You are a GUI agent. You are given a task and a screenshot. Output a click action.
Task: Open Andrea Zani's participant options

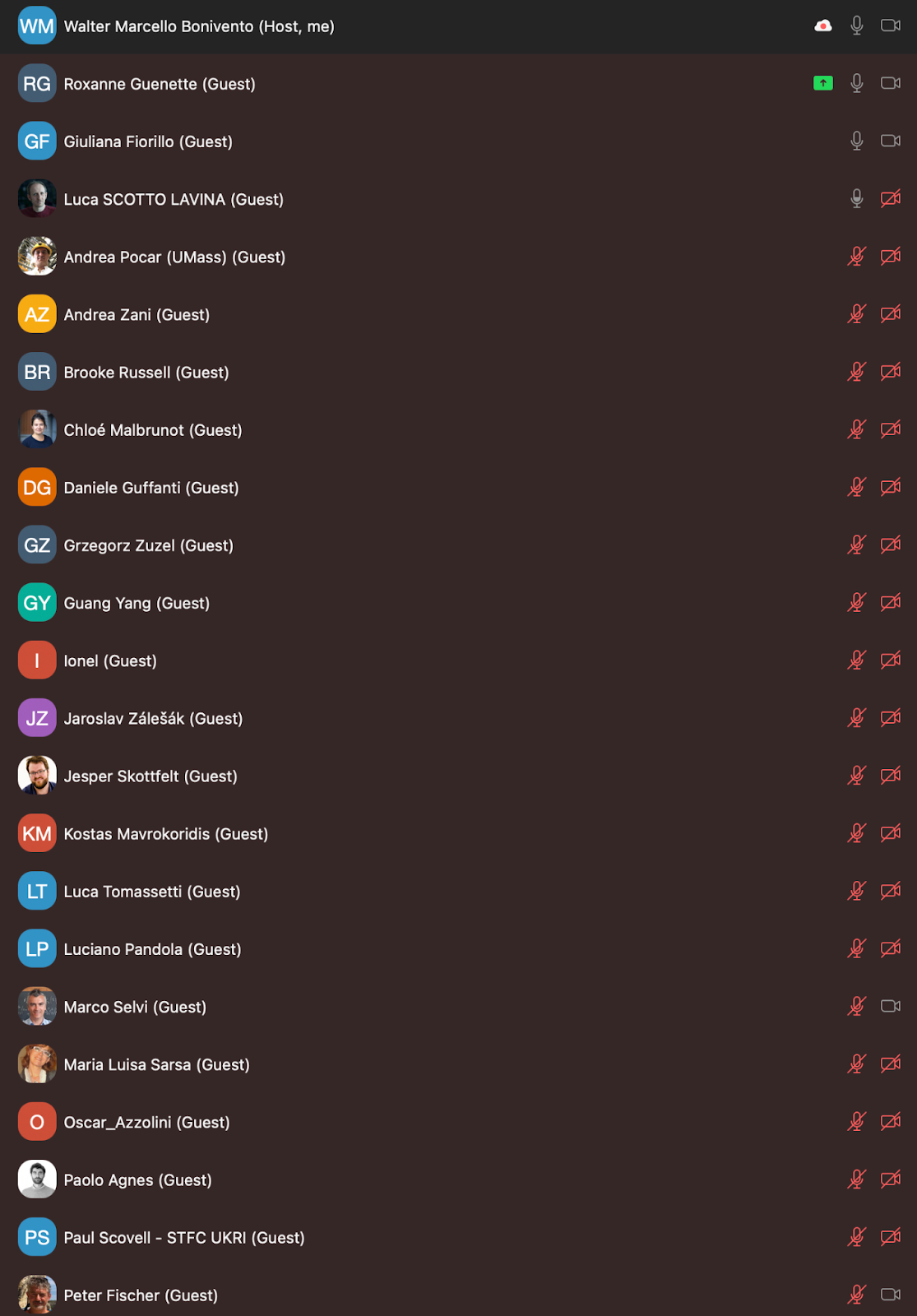pos(137,314)
